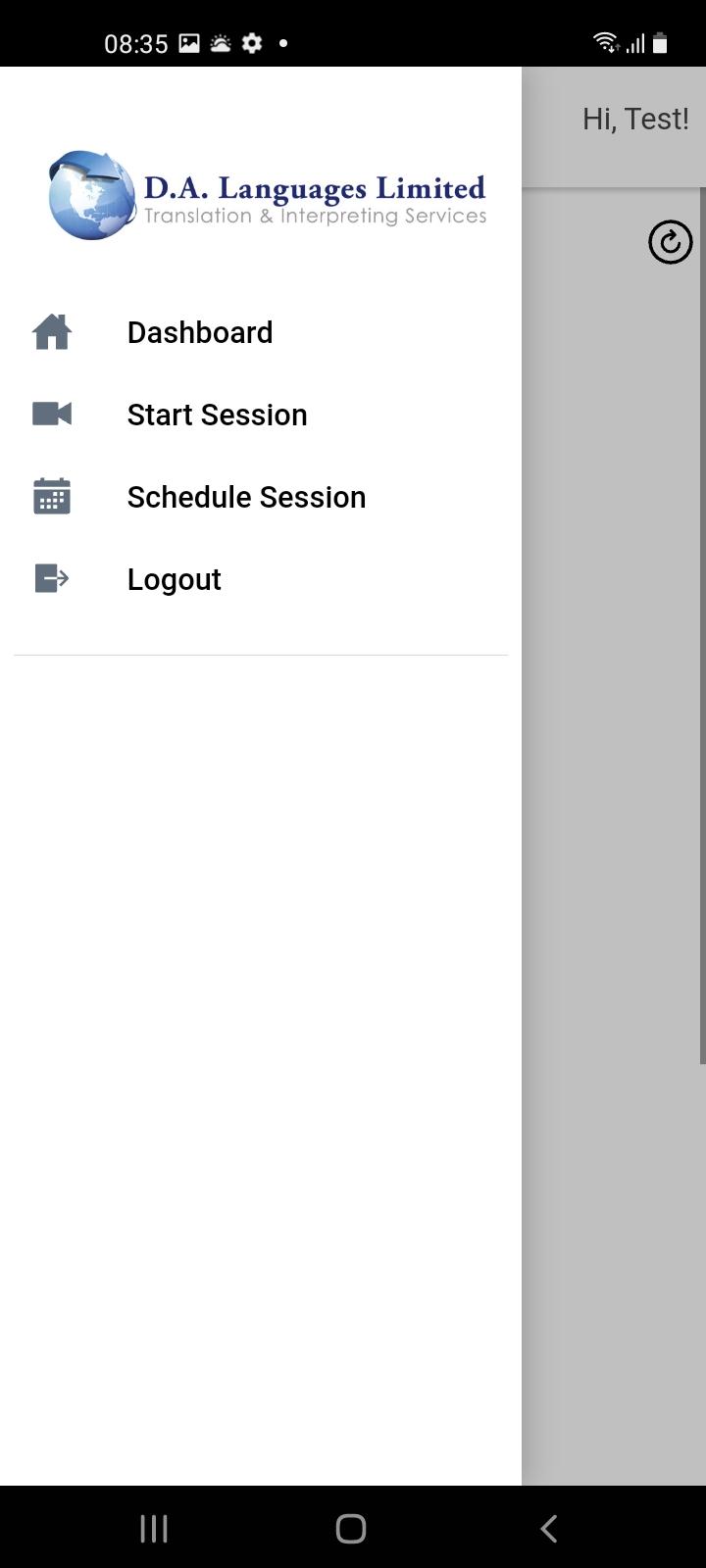Tap the clock showing 08:35
706x1568 pixels.
point(135,42)
